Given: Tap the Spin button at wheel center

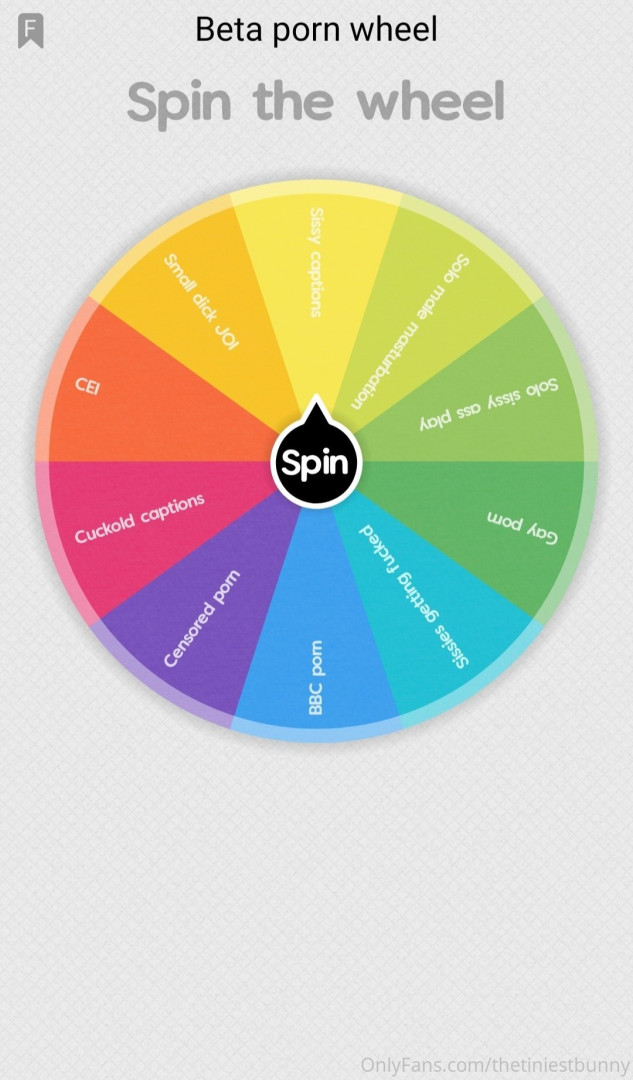Looking at the screenshot, I should [316, 463].
